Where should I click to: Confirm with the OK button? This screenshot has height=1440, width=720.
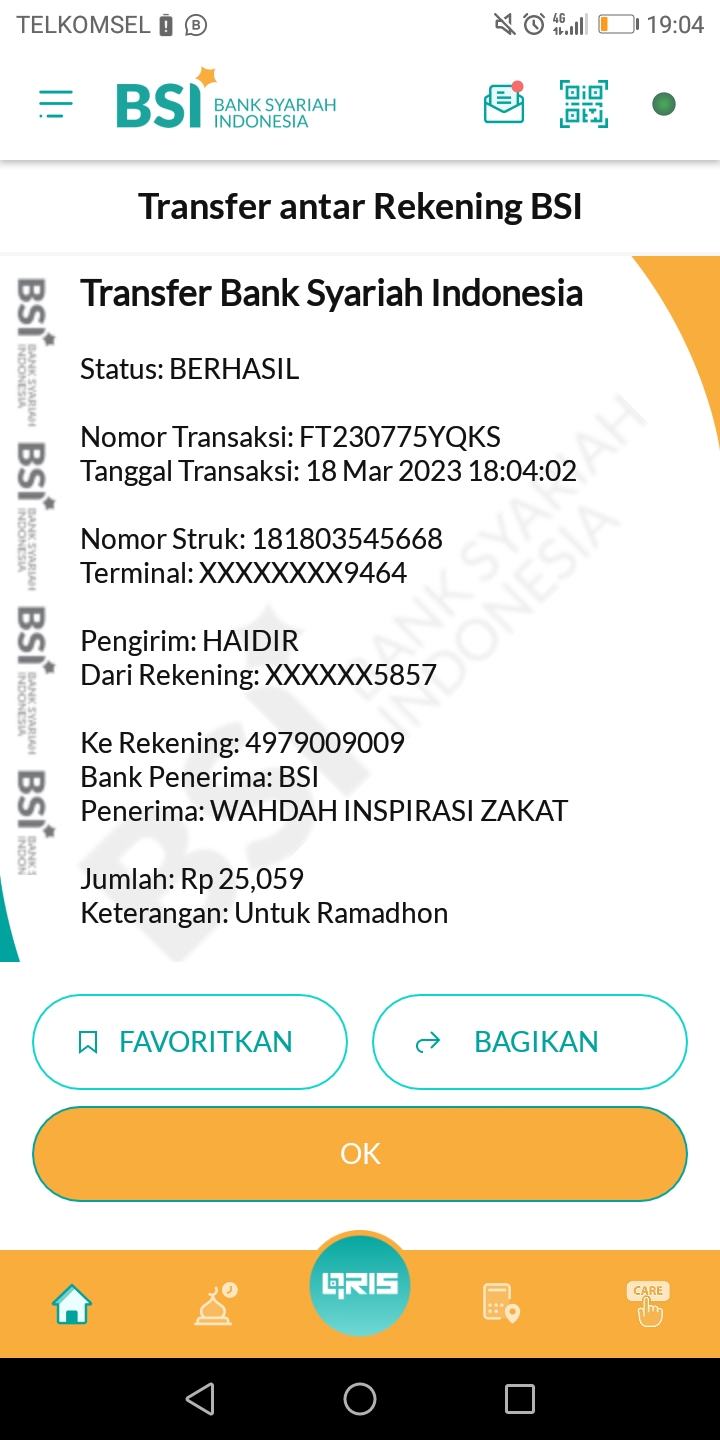tap(360, 1154)
